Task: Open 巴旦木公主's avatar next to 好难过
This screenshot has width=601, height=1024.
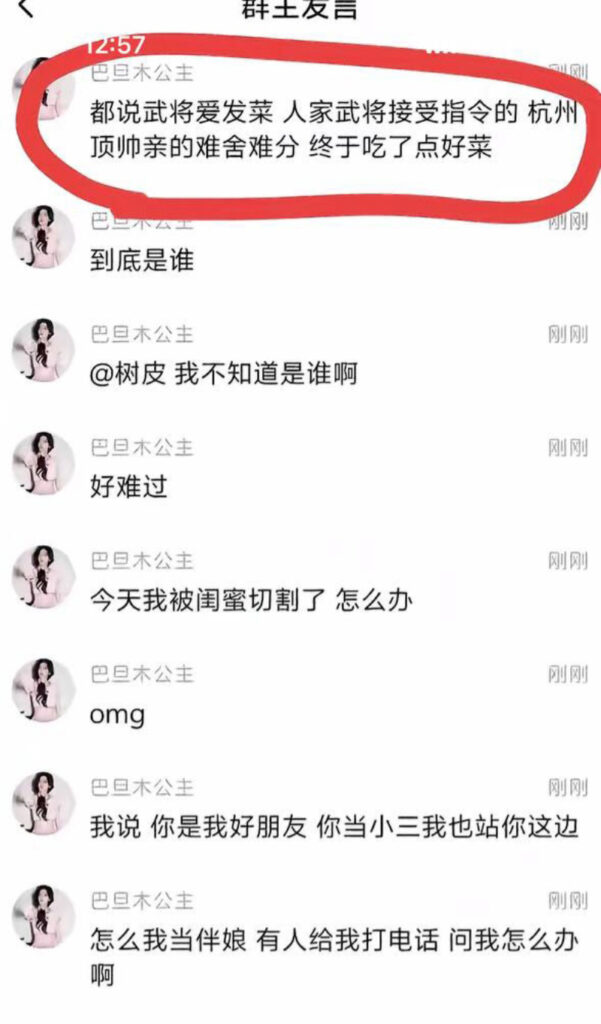Action: [x=43, y=464]
